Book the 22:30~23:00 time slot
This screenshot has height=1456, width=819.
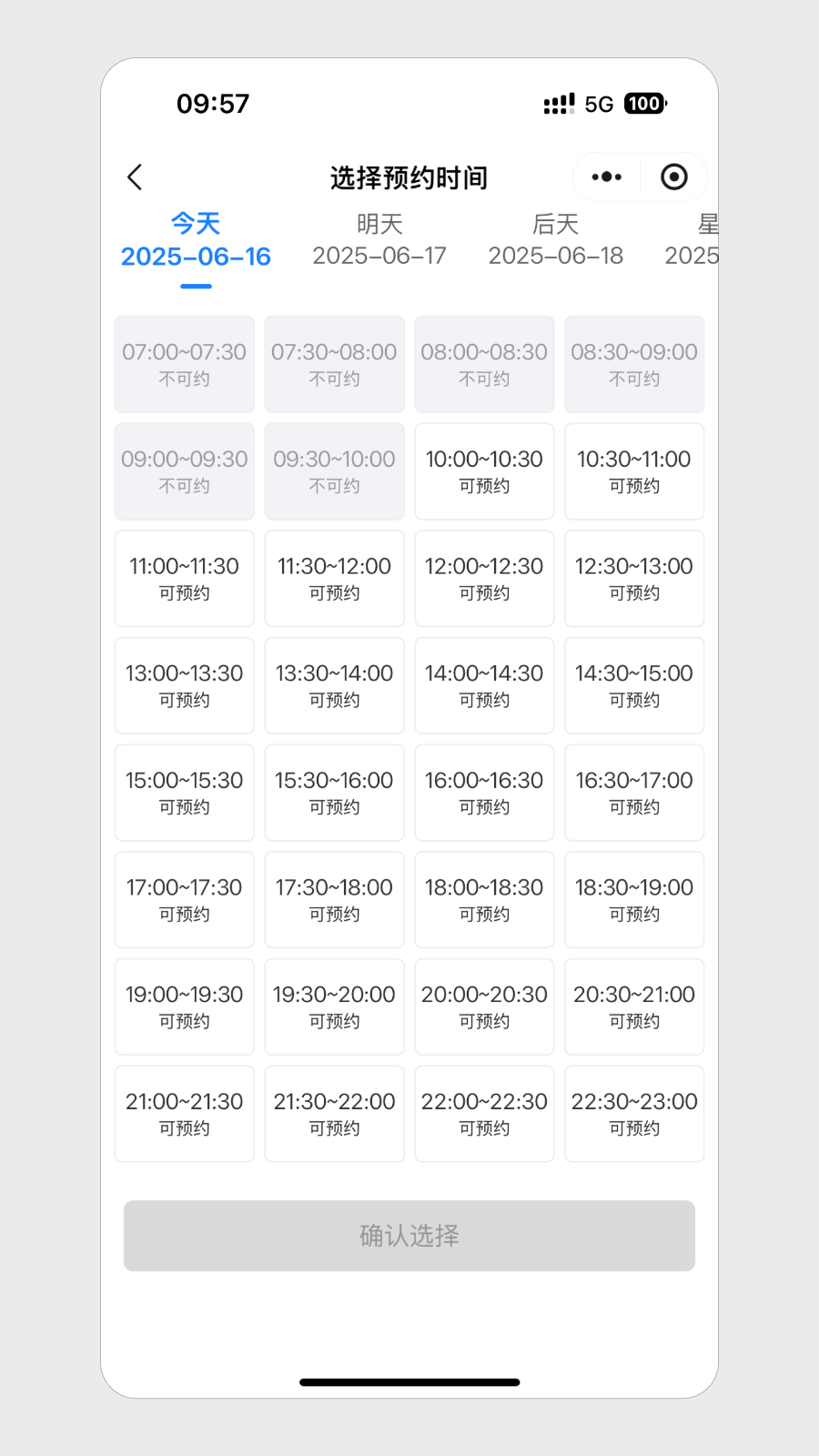click(634, 1114)
